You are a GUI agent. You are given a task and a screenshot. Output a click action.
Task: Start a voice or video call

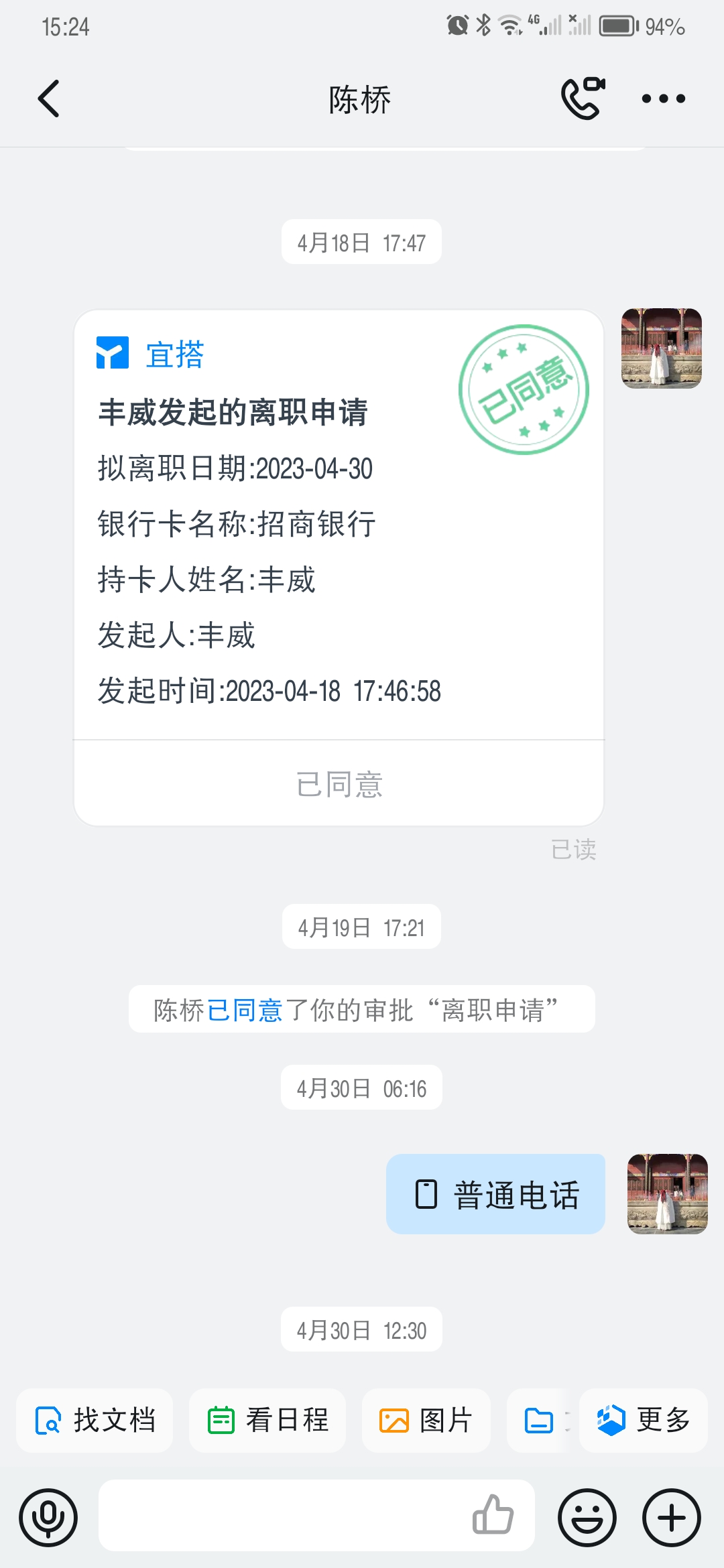[583, 99]
